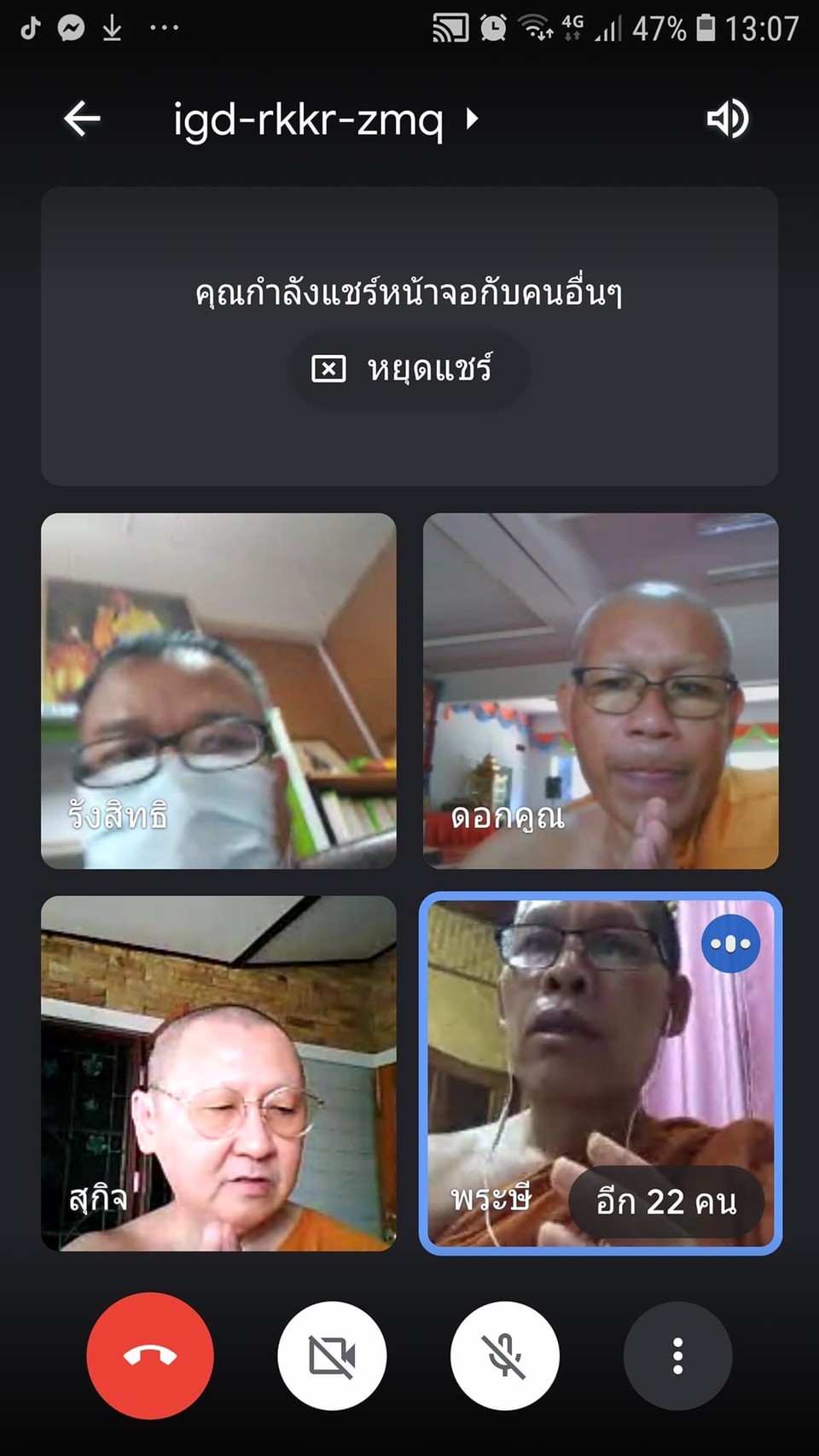
Task: Hang up with the red end-call button
Action: pyautogui.click(x=150, y=1355)
